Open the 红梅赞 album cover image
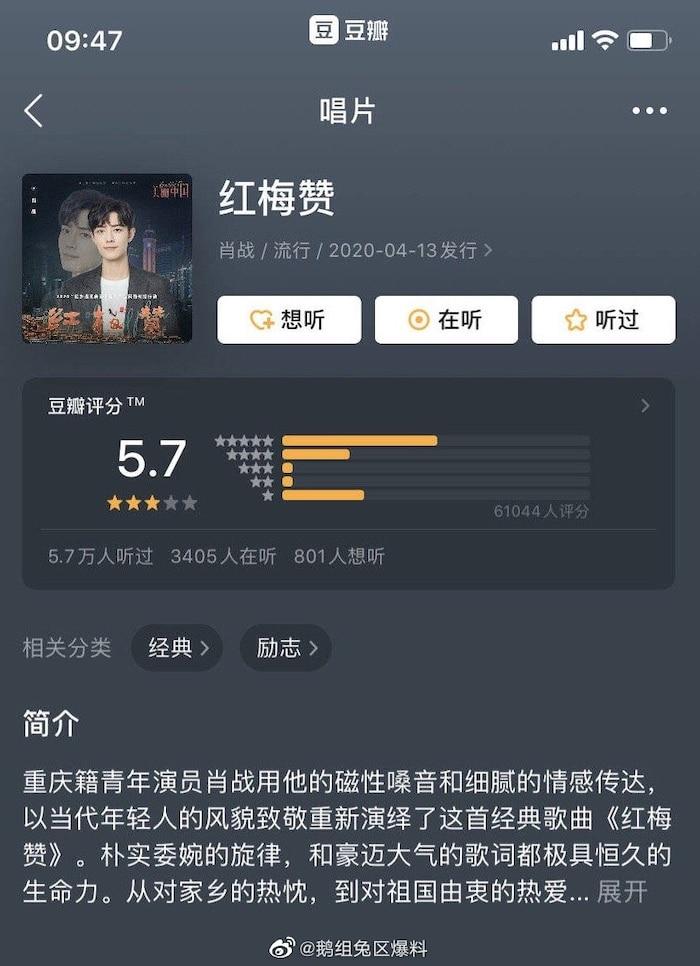Screen dimensions: 700x966 [x=107, y=259]
